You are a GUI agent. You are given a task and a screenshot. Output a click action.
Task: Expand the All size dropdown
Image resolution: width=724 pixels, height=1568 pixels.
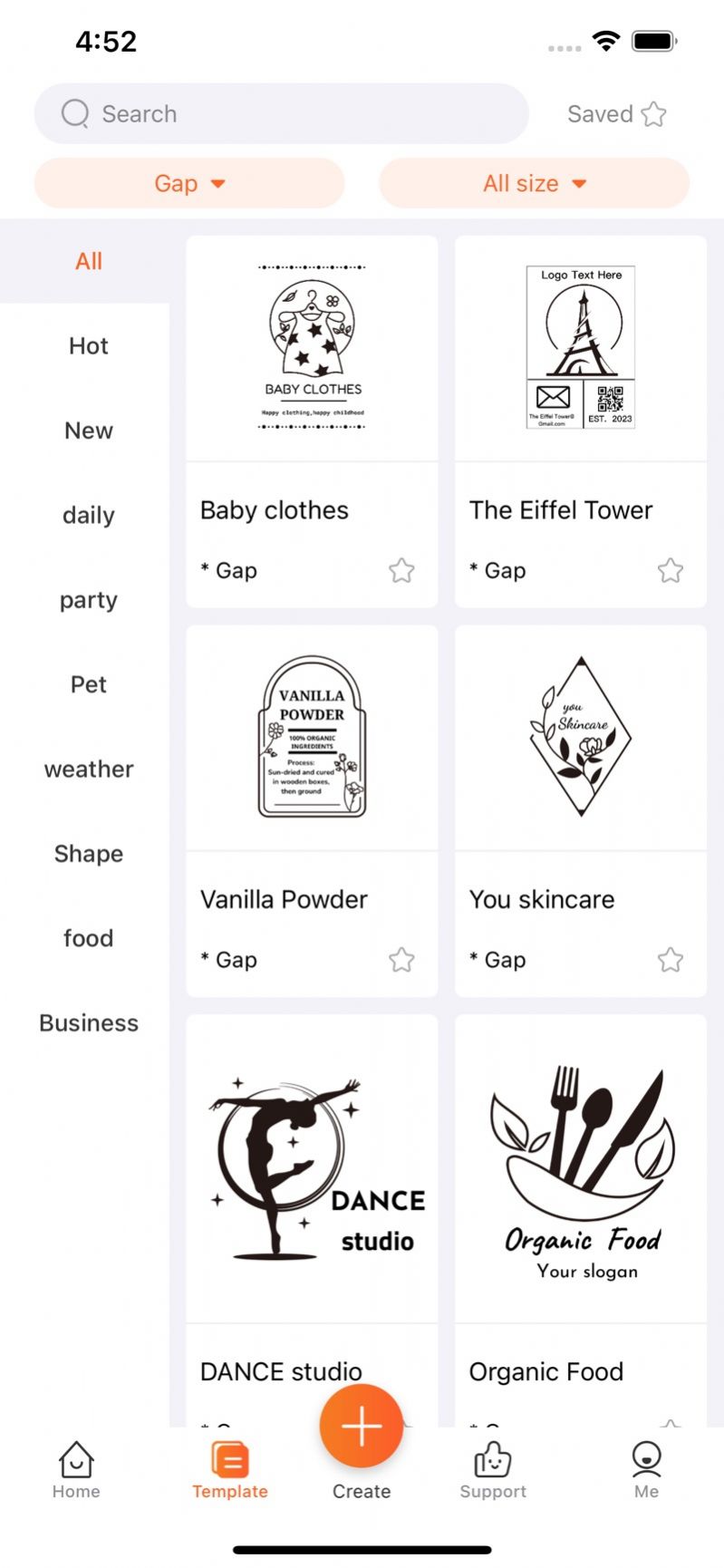click(x=534, y=183)
